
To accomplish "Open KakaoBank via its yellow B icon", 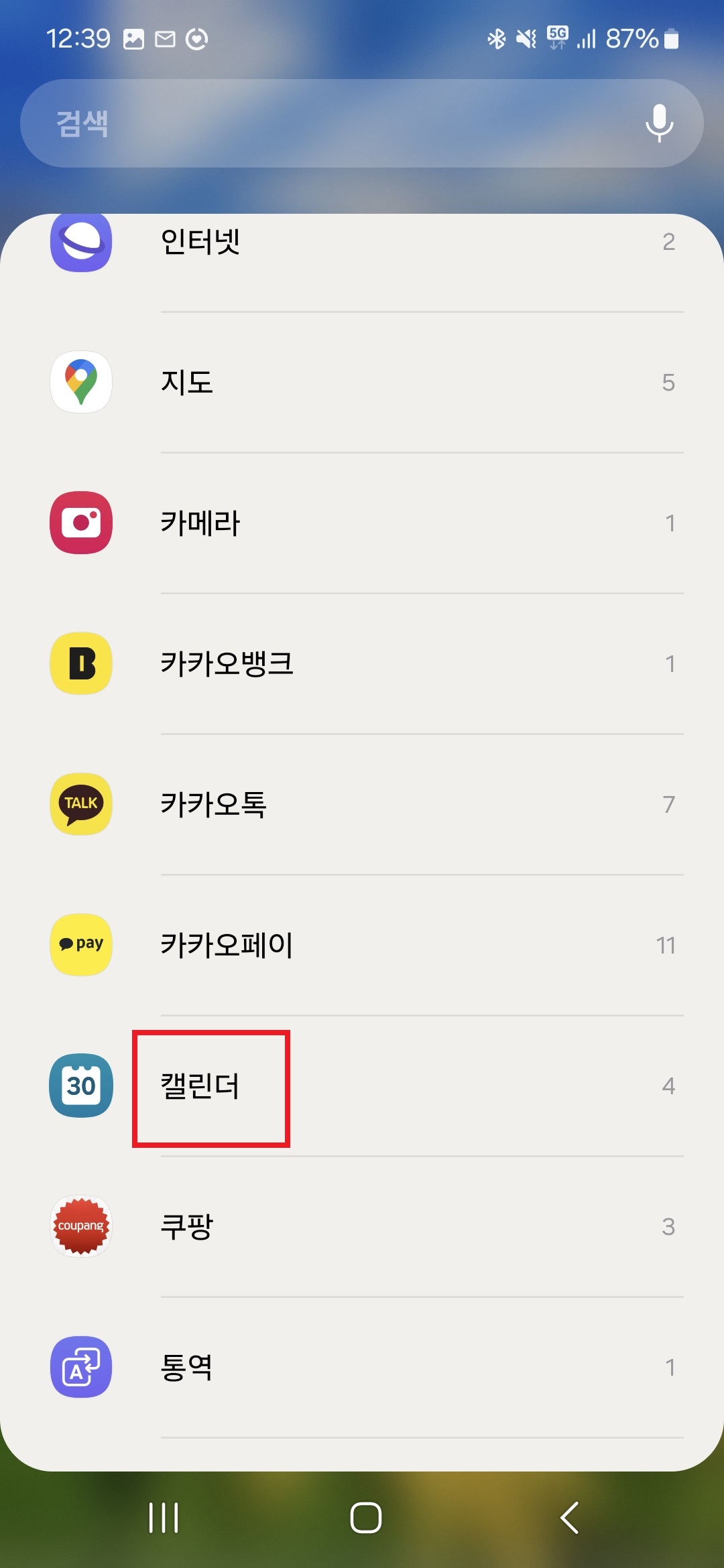I will [x=80, y=664].
